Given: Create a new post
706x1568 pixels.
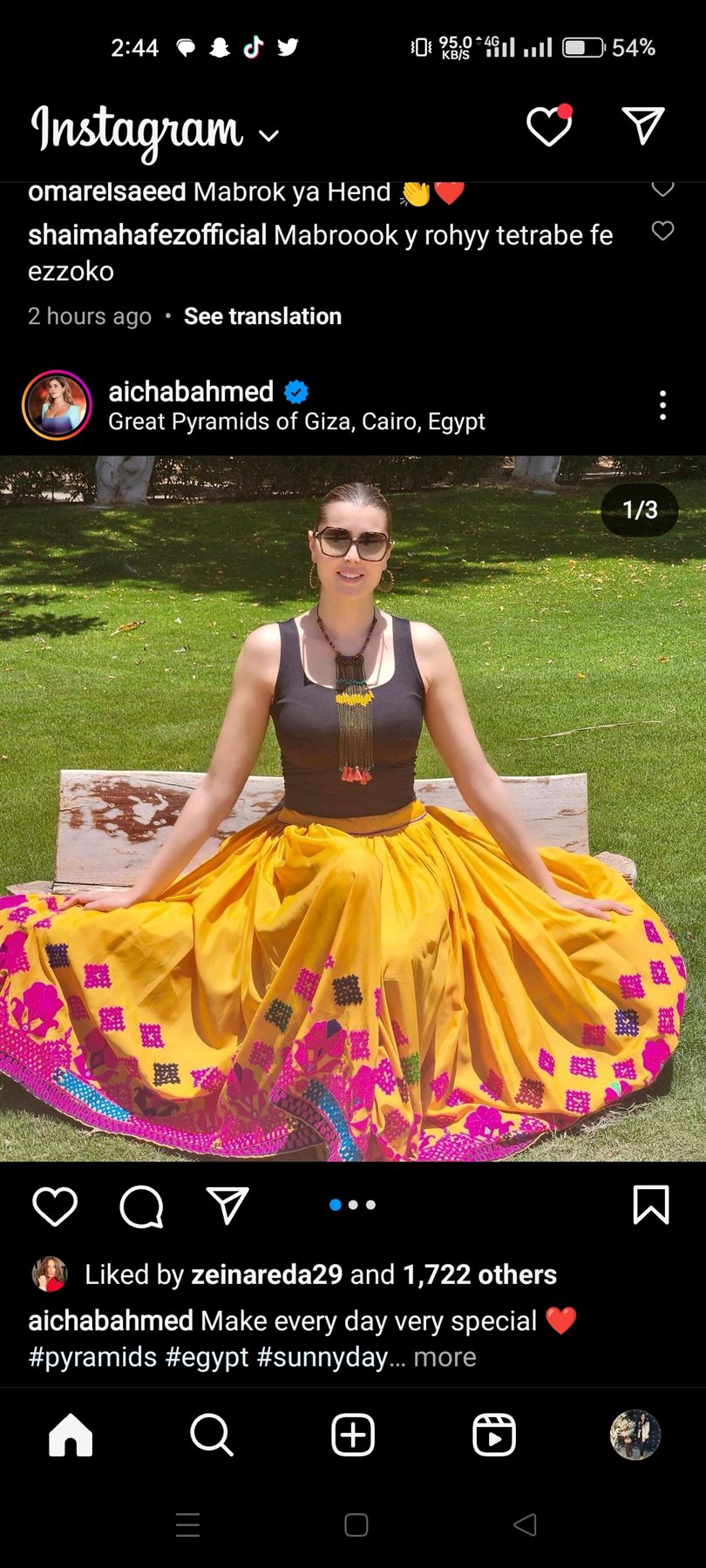Looking at the screenshot, I should (353, 1435).
